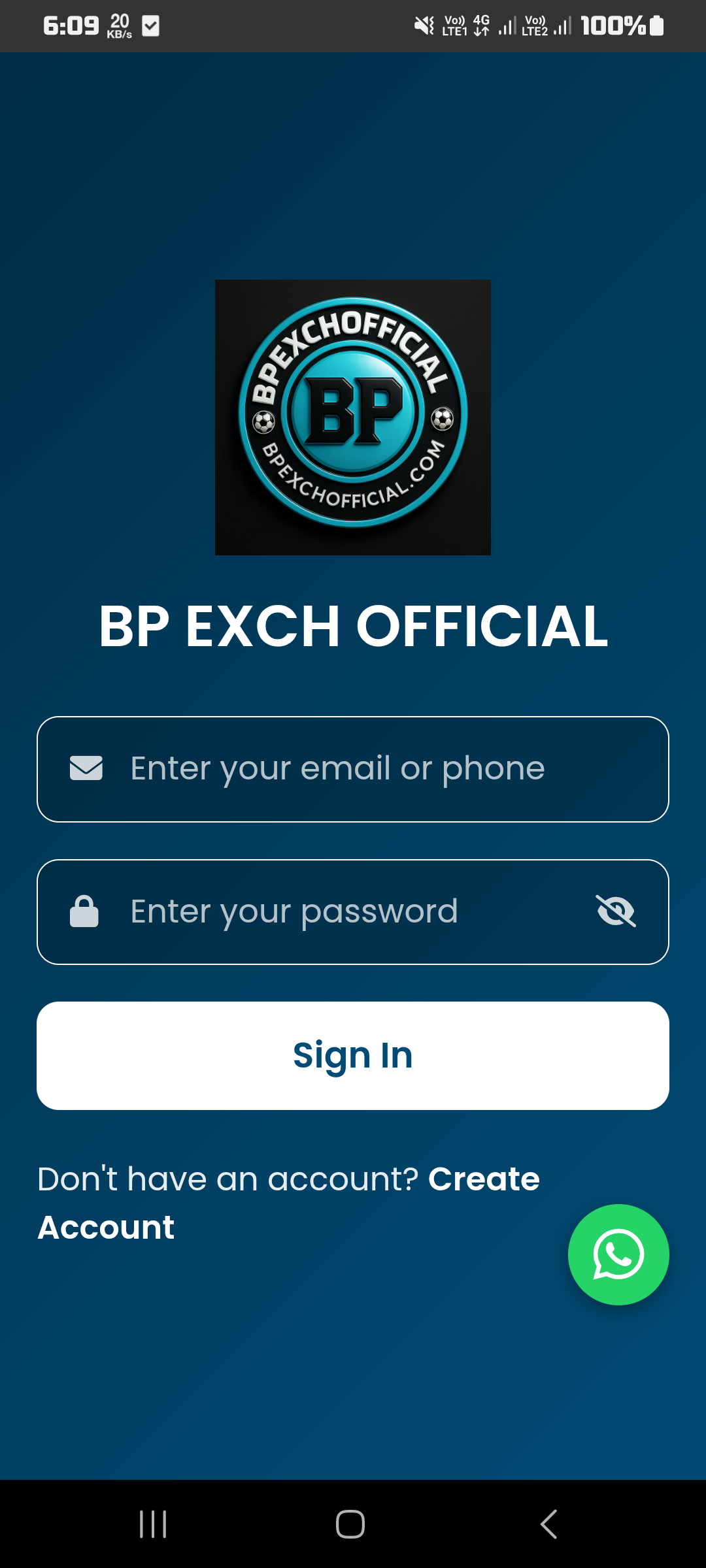Open WhatsApp support chat button

click(618, 1254)
